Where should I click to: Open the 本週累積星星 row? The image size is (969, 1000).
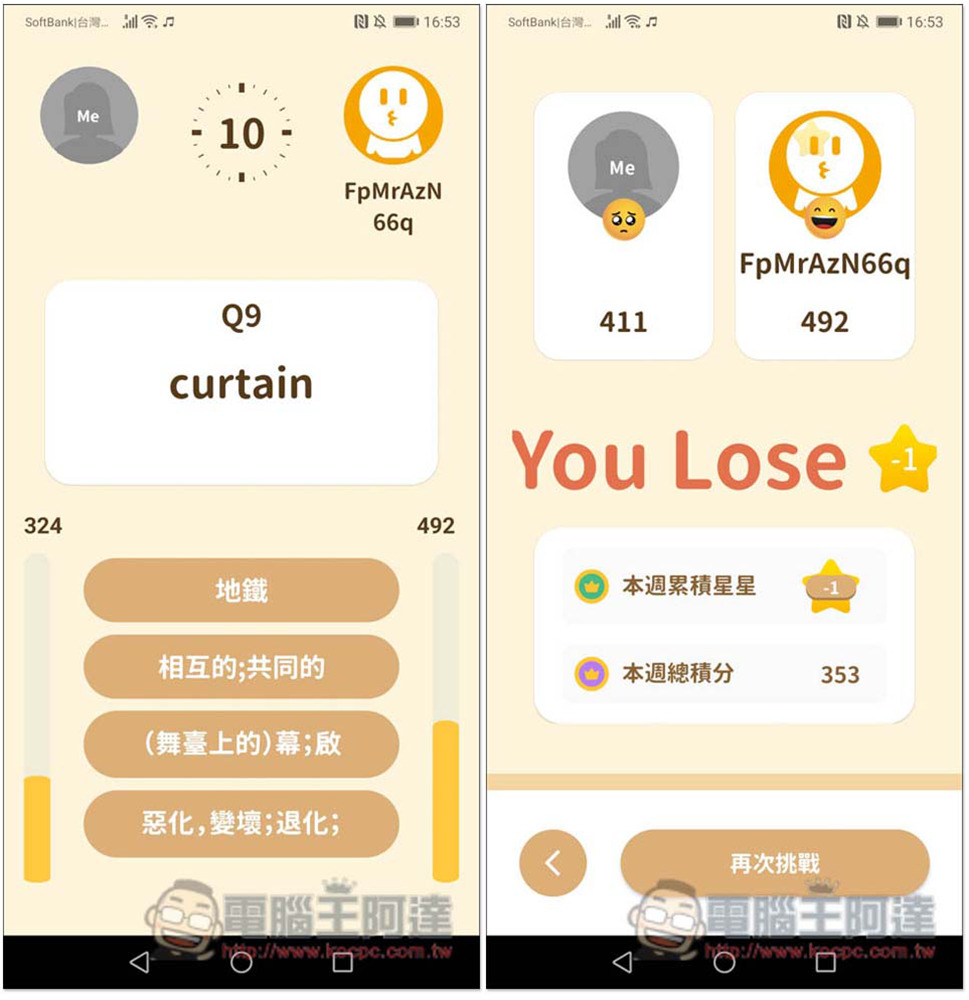pyautogui.click(x=724, y=587)
